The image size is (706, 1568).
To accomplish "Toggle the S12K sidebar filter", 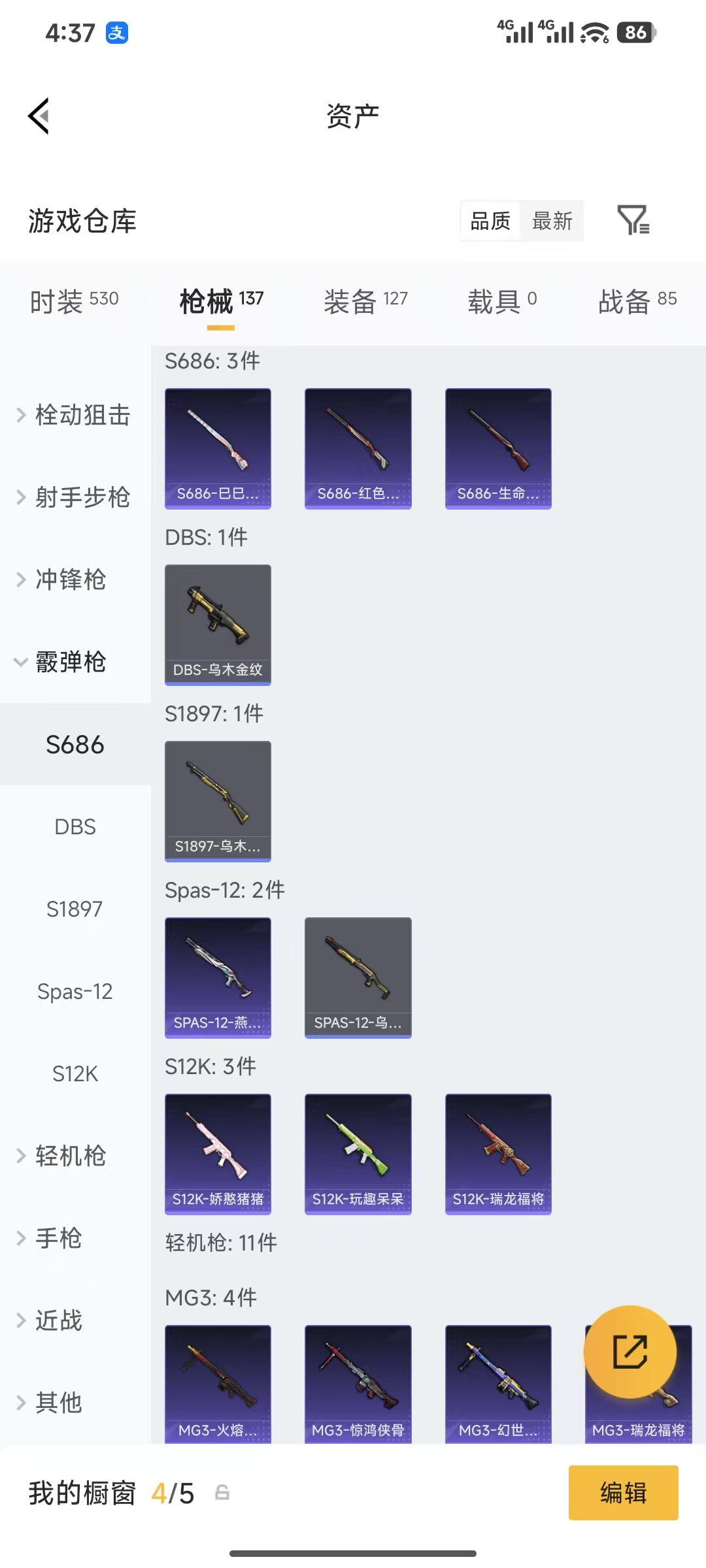I will coord(75,1073).
